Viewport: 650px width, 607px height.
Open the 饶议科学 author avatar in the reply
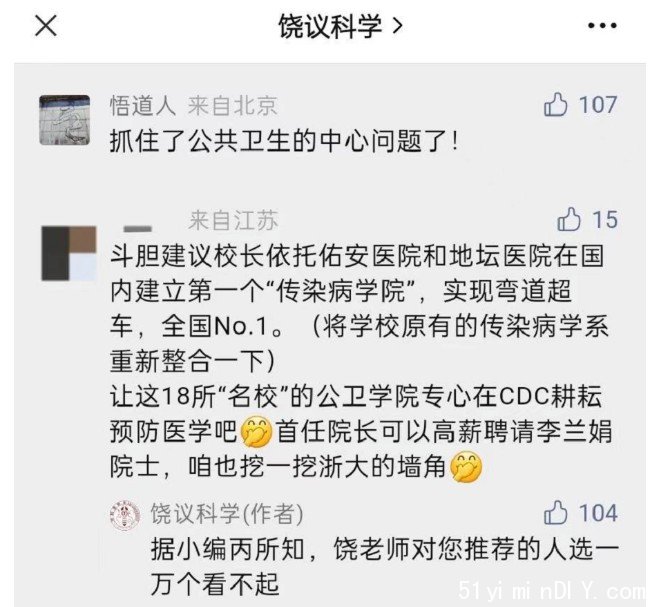pos(125,514)
